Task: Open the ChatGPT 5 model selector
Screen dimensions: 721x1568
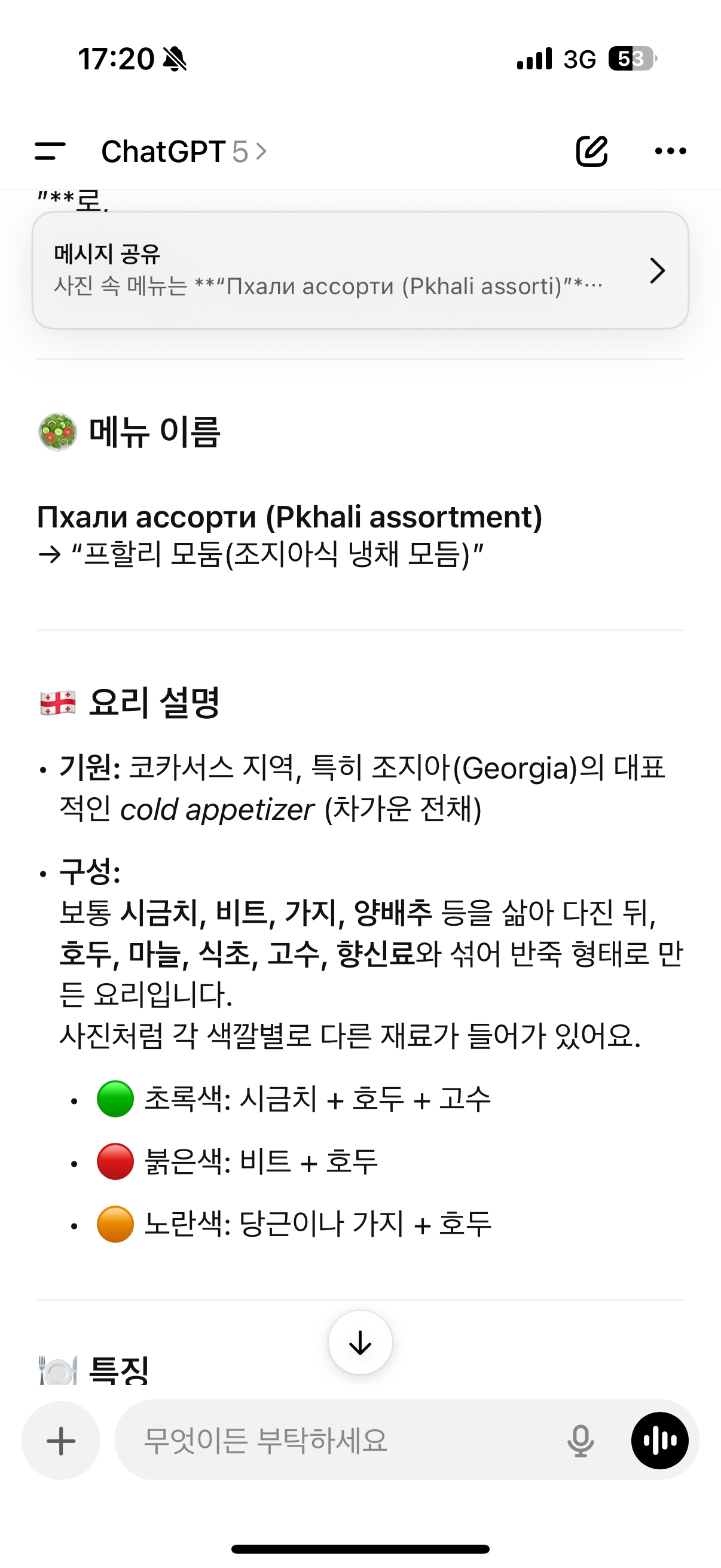Action: click(183, 151)
